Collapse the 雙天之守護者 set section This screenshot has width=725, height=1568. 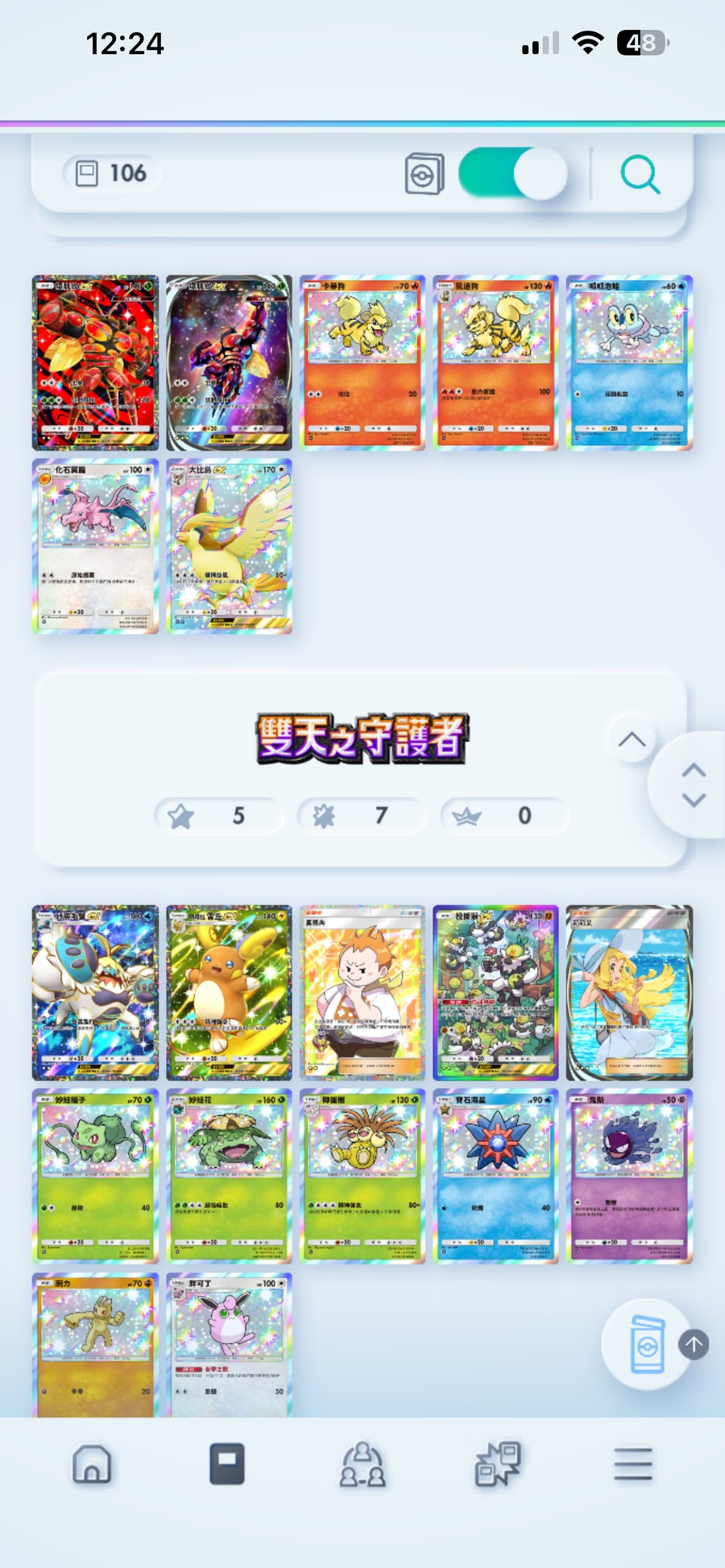click(x=632, y=739)
